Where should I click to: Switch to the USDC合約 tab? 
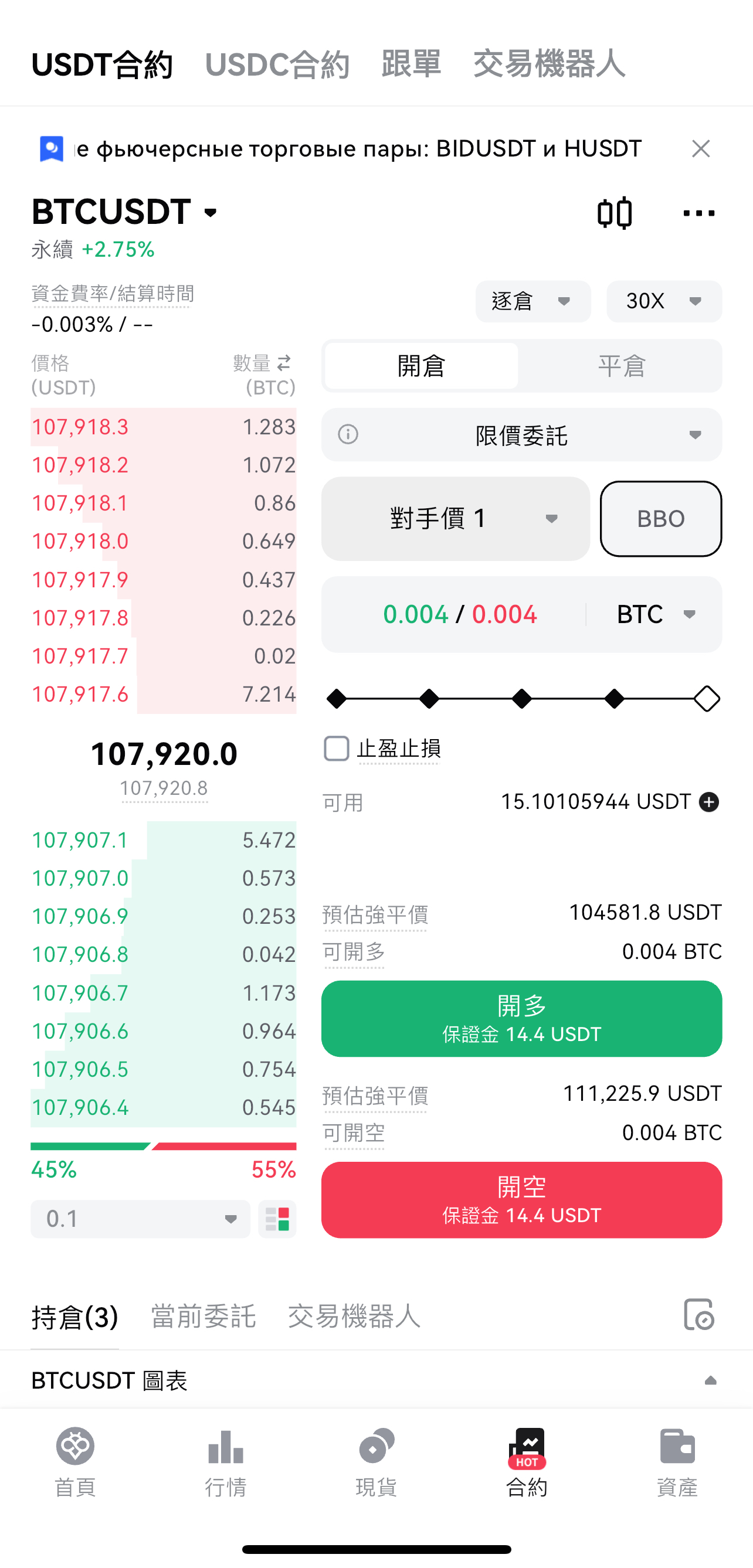(x=277, y=64)
